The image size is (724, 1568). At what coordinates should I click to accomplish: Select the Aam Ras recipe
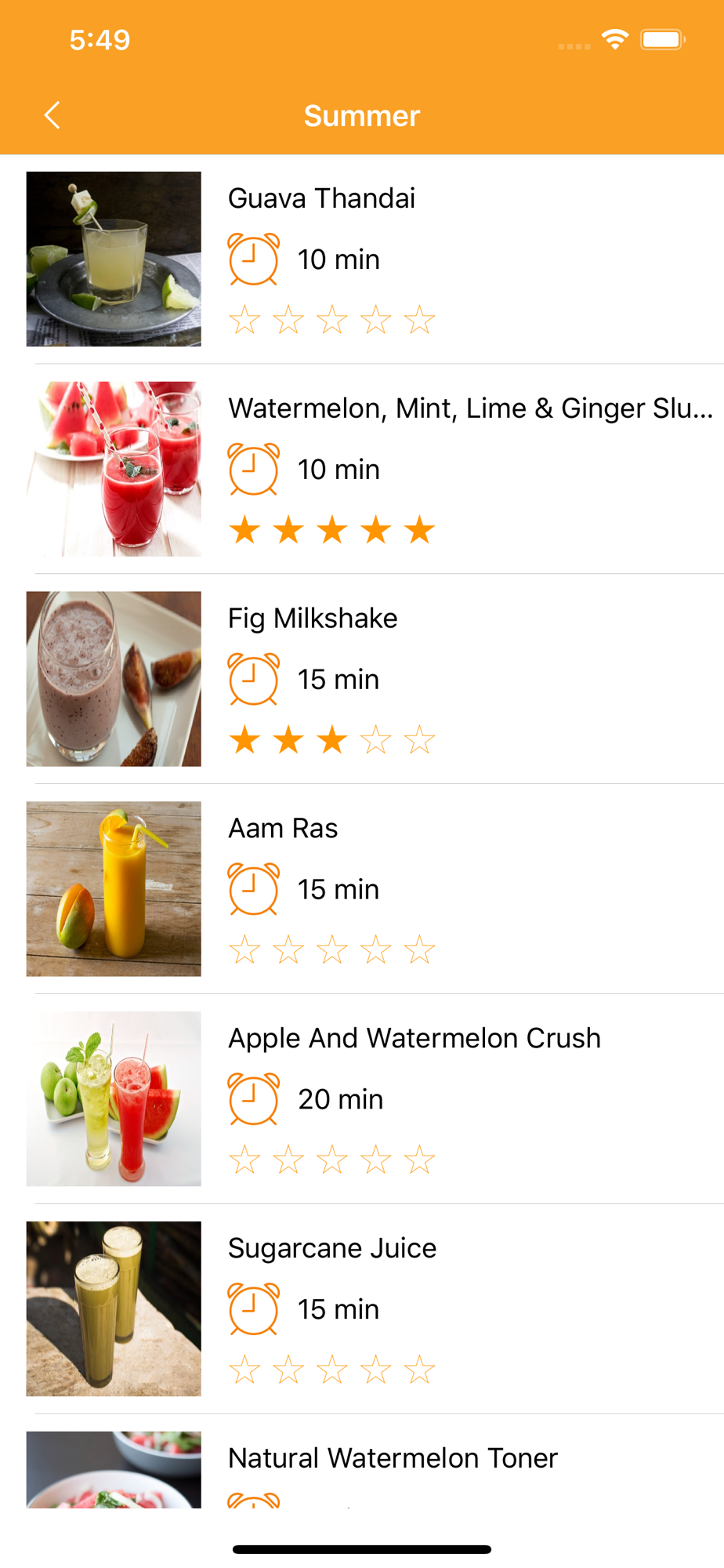(362, 889)
